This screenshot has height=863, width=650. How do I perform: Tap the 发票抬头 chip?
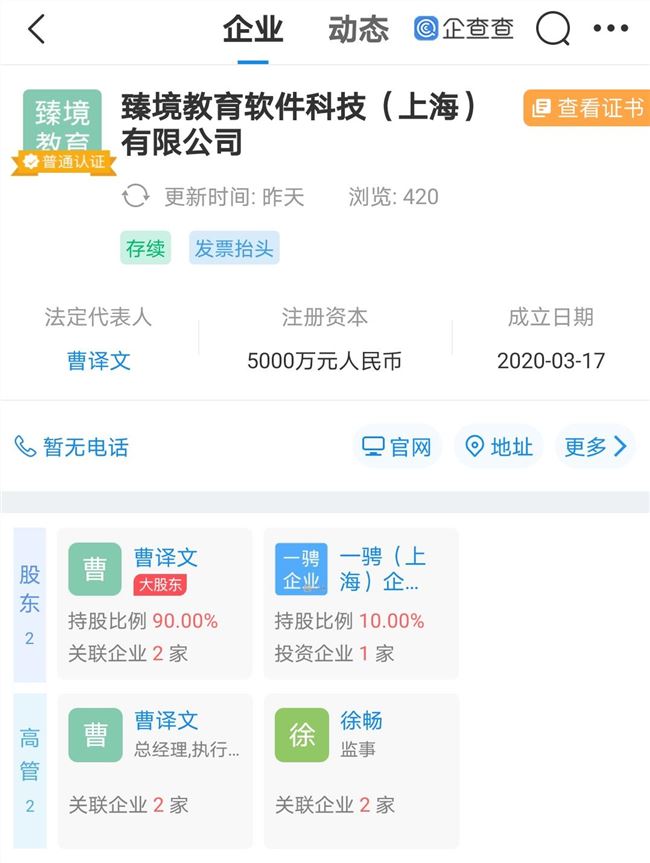pyautogui.click(x=234, y=248)
